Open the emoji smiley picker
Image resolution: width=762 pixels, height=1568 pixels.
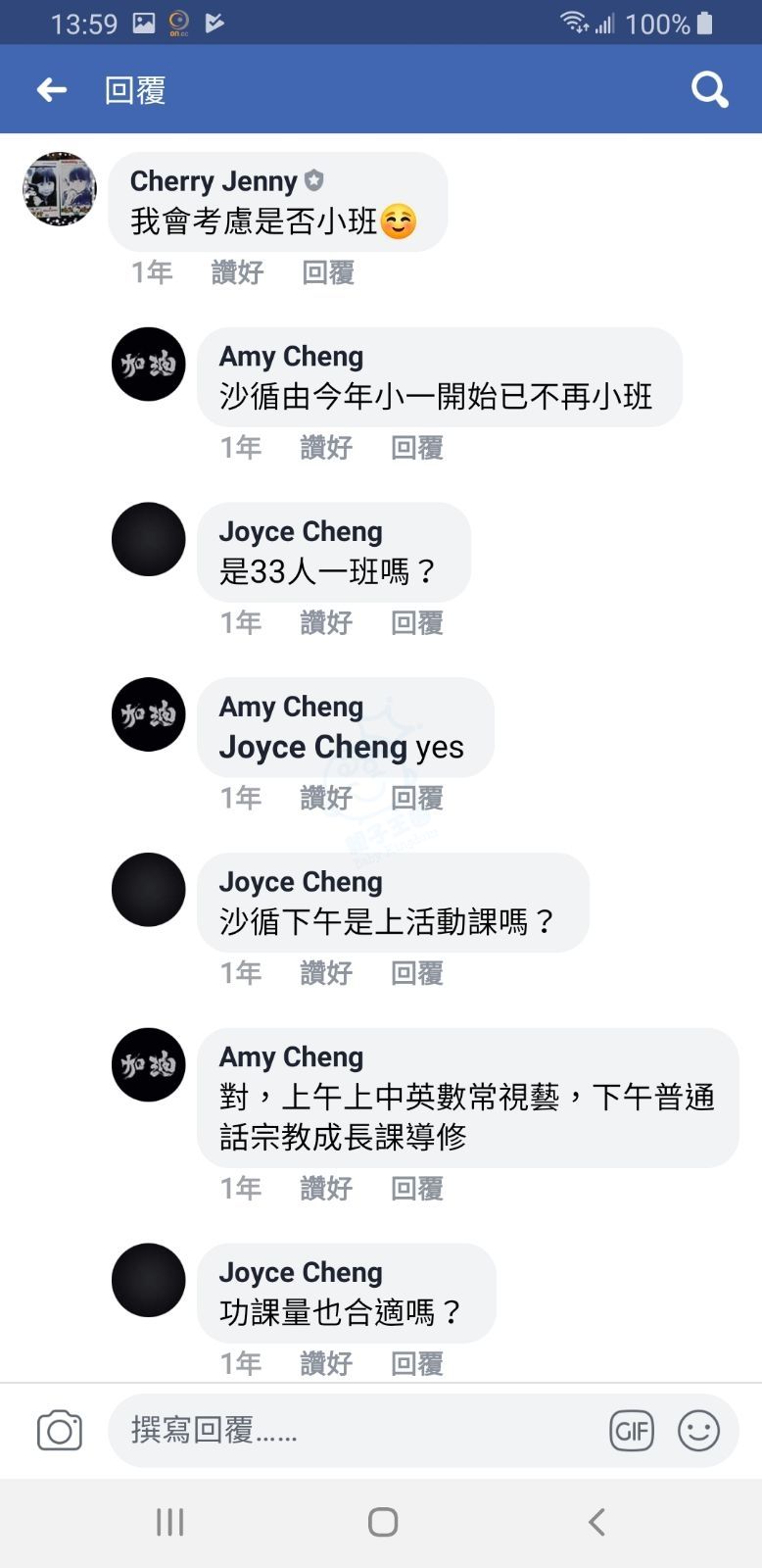coord(698,1431)
